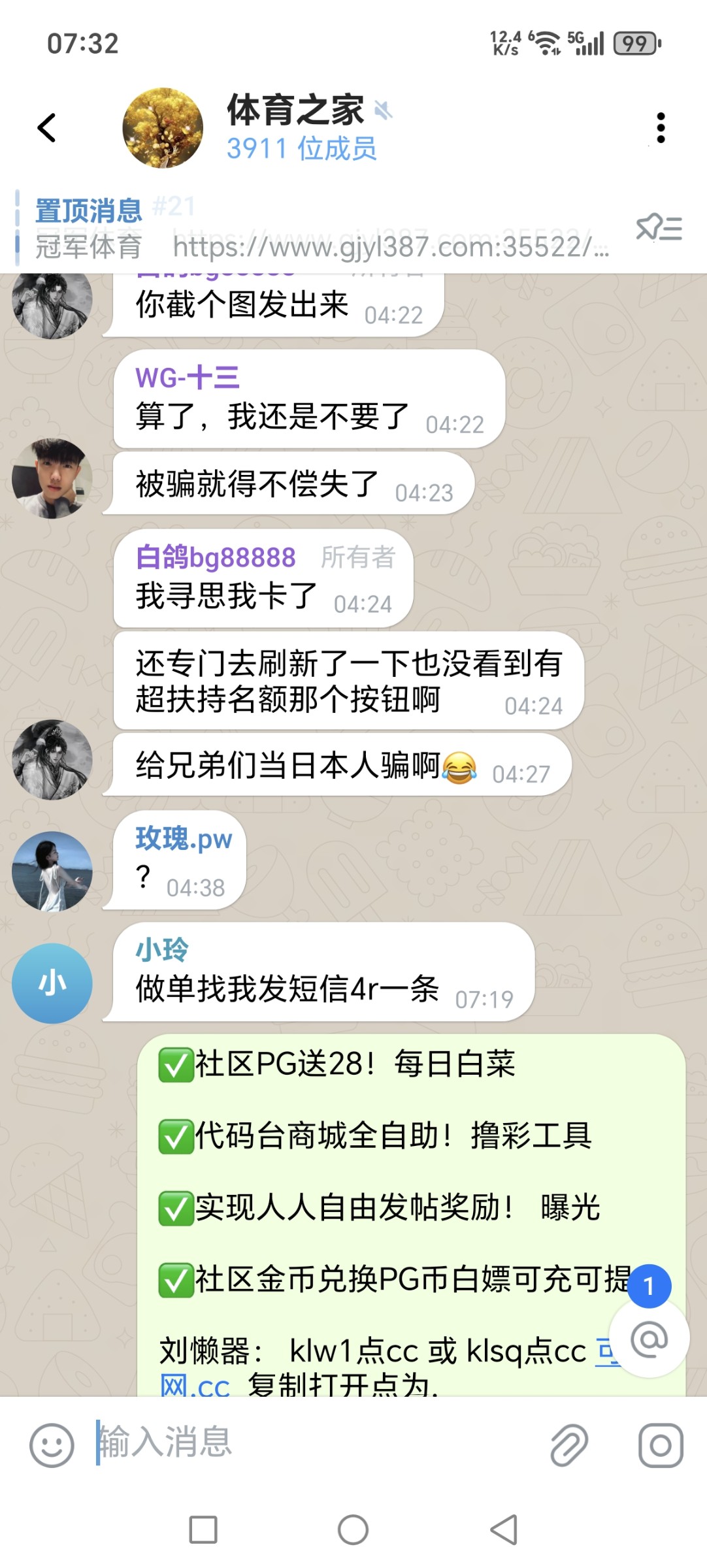Open the avatar beside 被骗就得不偿失了

[52, 478]
